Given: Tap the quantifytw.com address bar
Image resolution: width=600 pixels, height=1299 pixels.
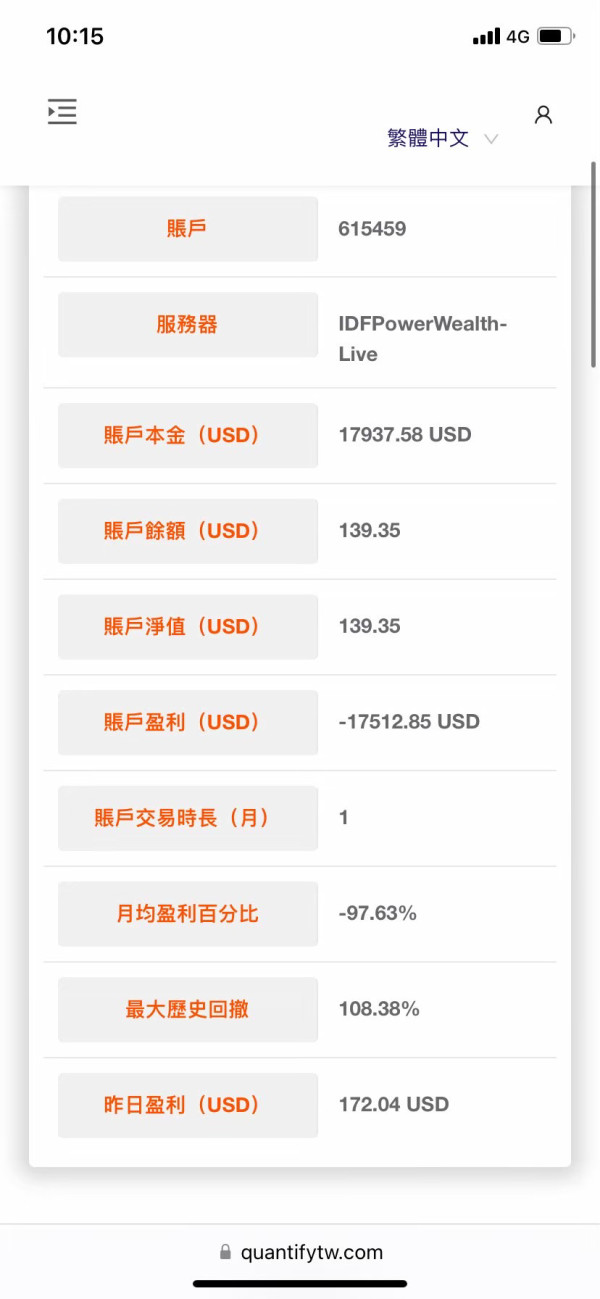Looking at the screenshot, I should pos(300,1252).
